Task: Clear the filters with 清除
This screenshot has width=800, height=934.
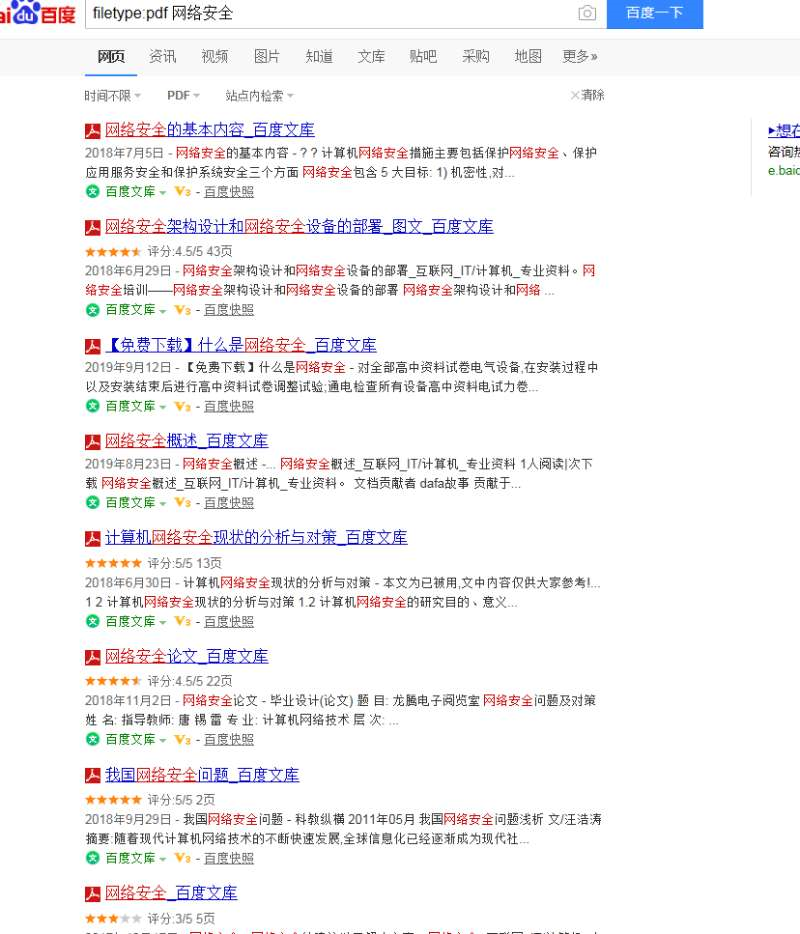Action: click(x=588, y=95)
